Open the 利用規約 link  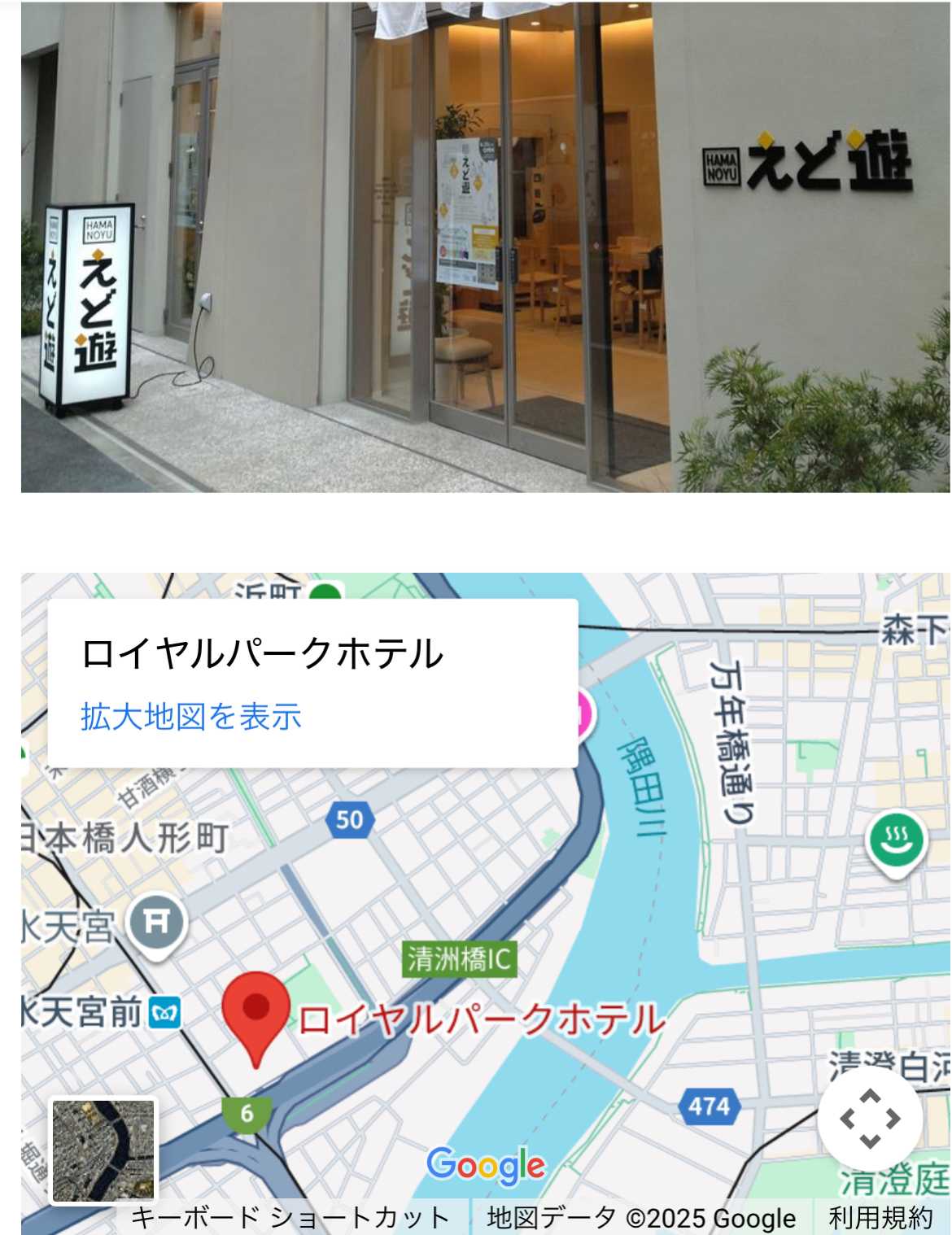click(x=880, y=1218)
